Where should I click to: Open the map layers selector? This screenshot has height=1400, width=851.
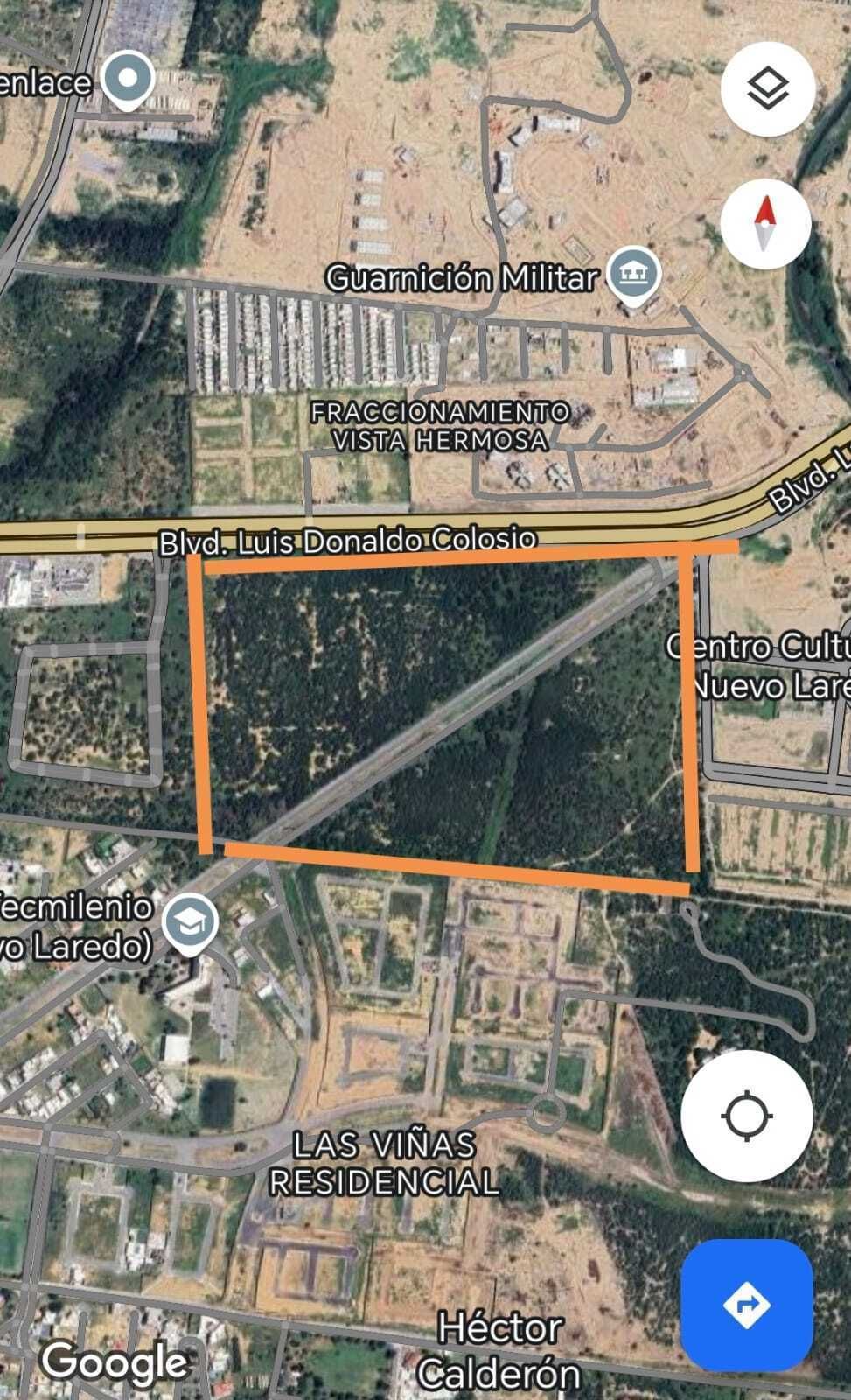767,88
